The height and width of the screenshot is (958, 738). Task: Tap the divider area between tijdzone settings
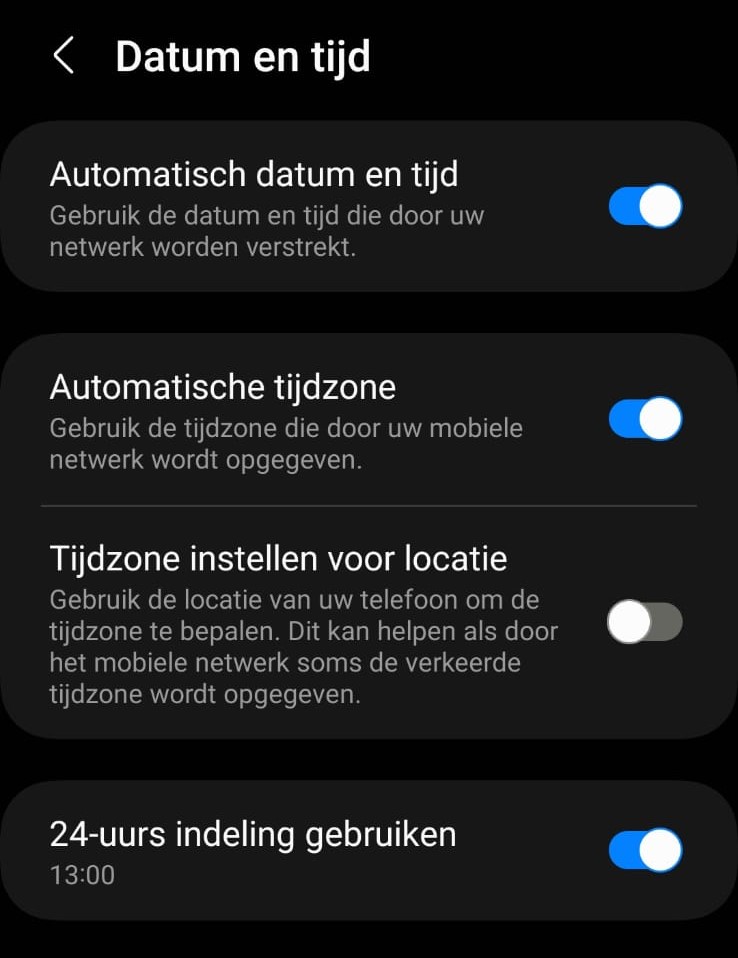pos(369,506)
